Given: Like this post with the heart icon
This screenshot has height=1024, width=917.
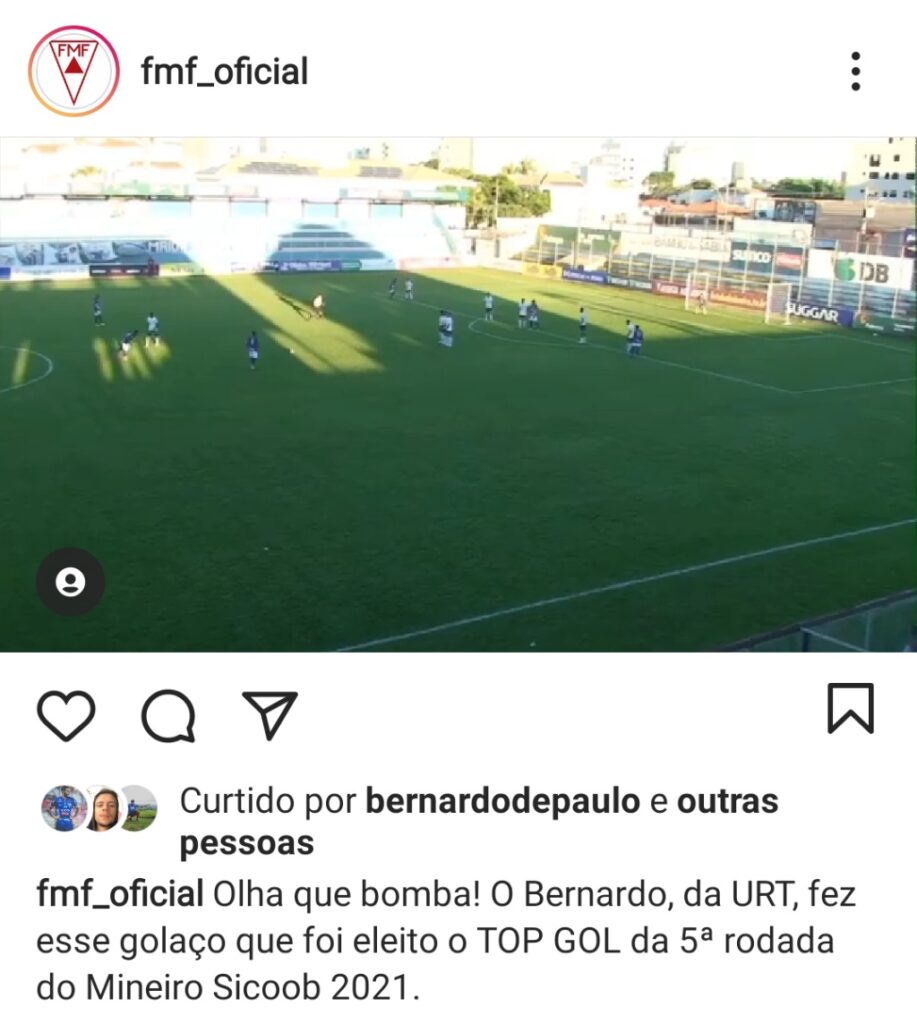Looking at the screenshot, I should 66,715.
